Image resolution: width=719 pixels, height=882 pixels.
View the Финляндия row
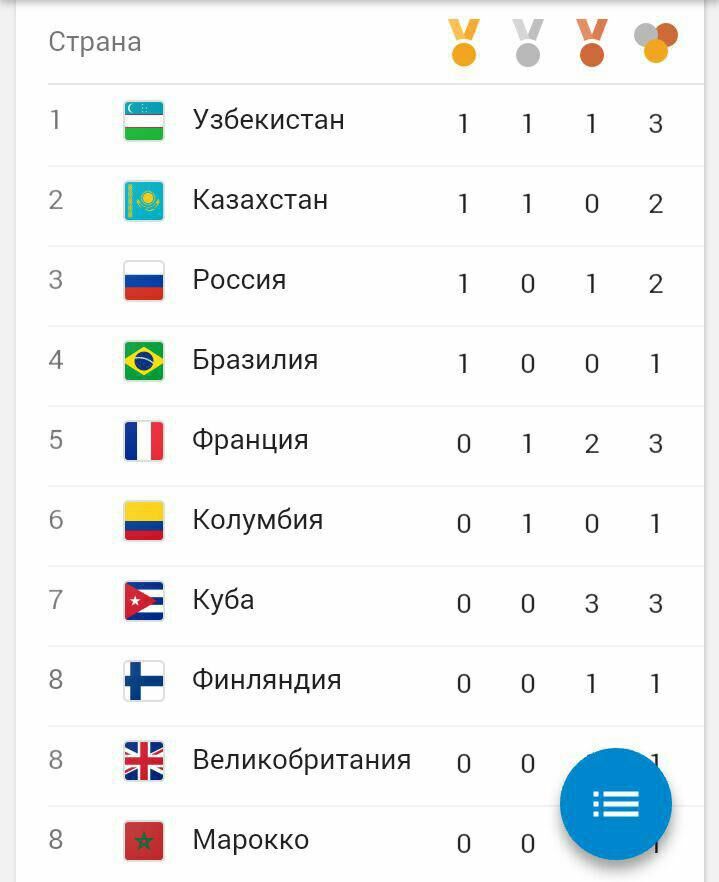pyautogui.click(x=376, y=685)
